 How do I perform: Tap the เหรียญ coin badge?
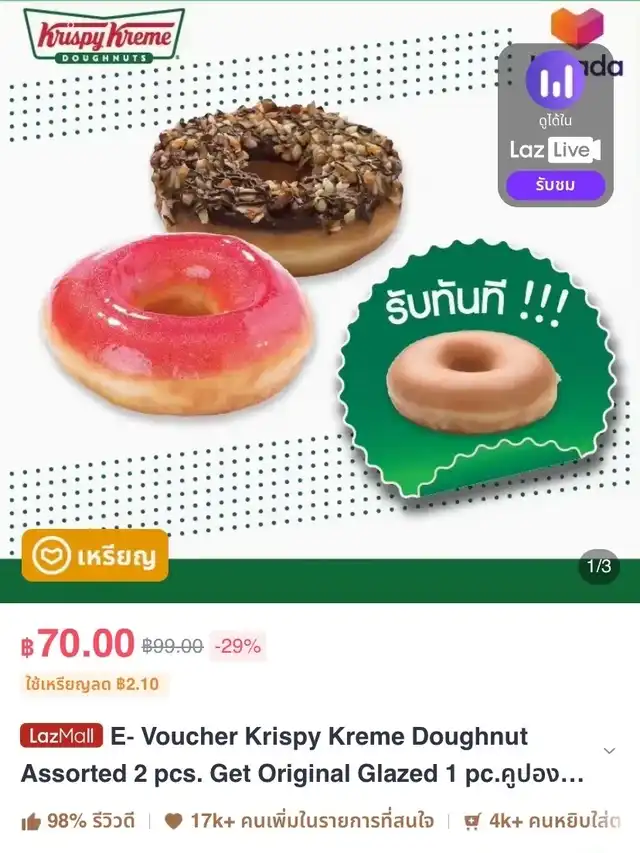(96, 557)
